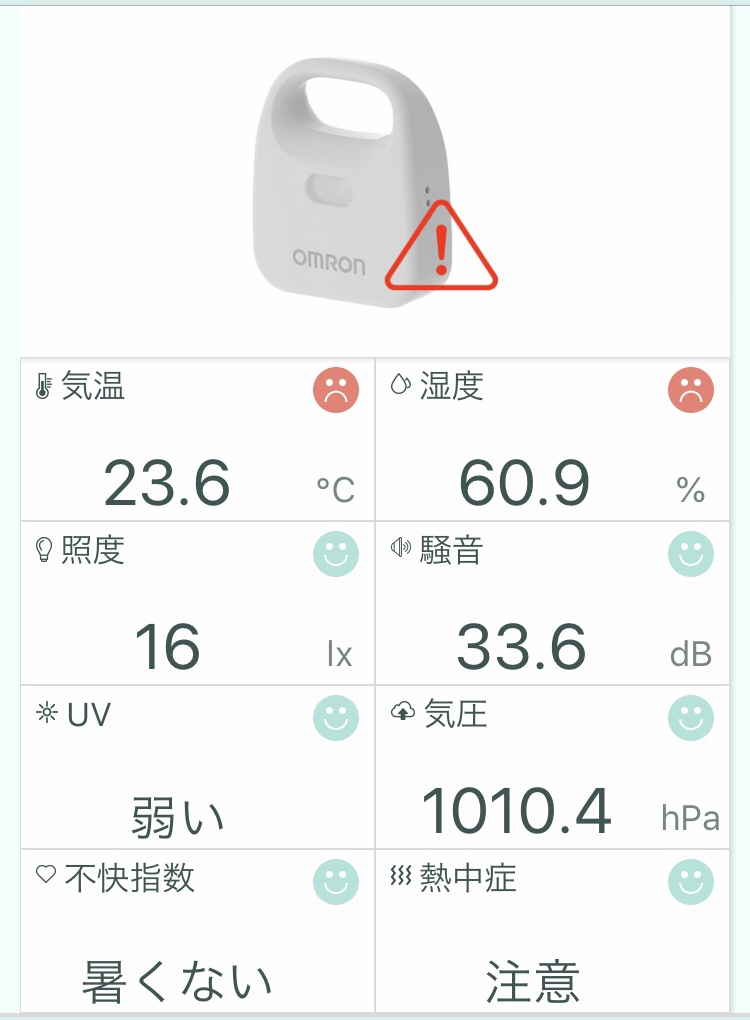
Task: Open the 湿度 humidity tile
Action: pos(552,440)
